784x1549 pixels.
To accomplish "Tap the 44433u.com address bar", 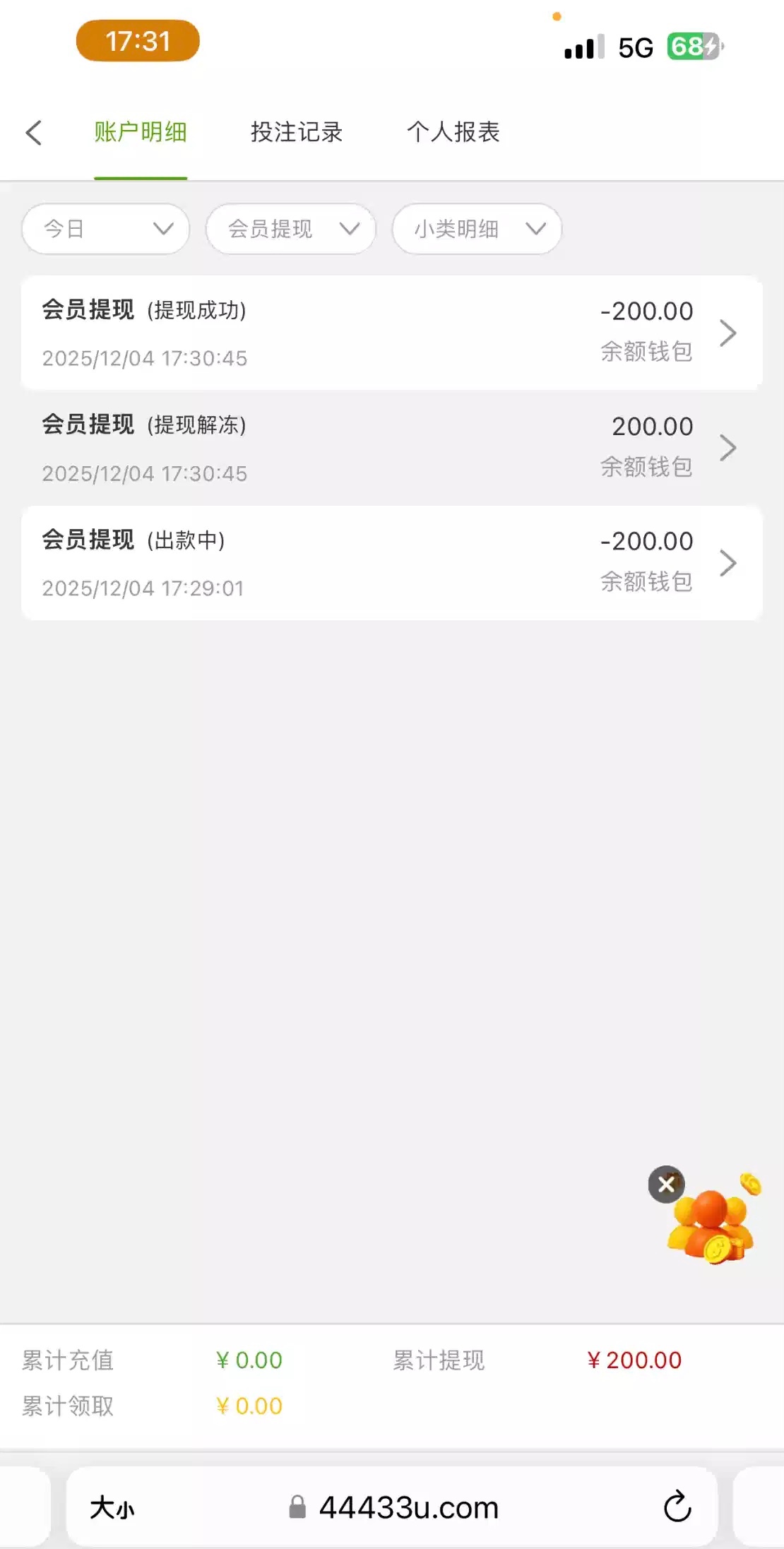I will click(x=408, y=1508).
